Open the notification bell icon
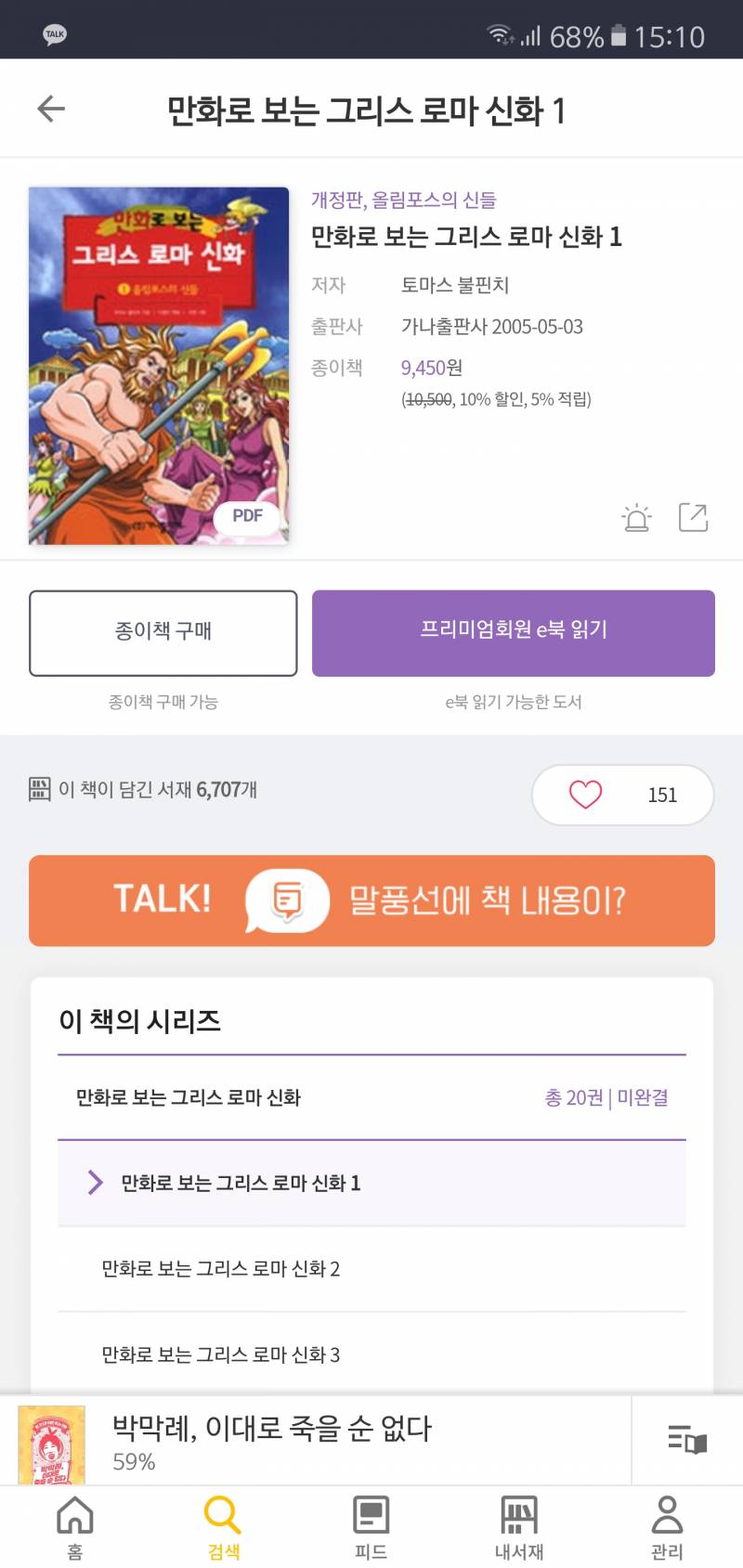Viewport: 743px width, 1568px height. [x=638, y=519]
